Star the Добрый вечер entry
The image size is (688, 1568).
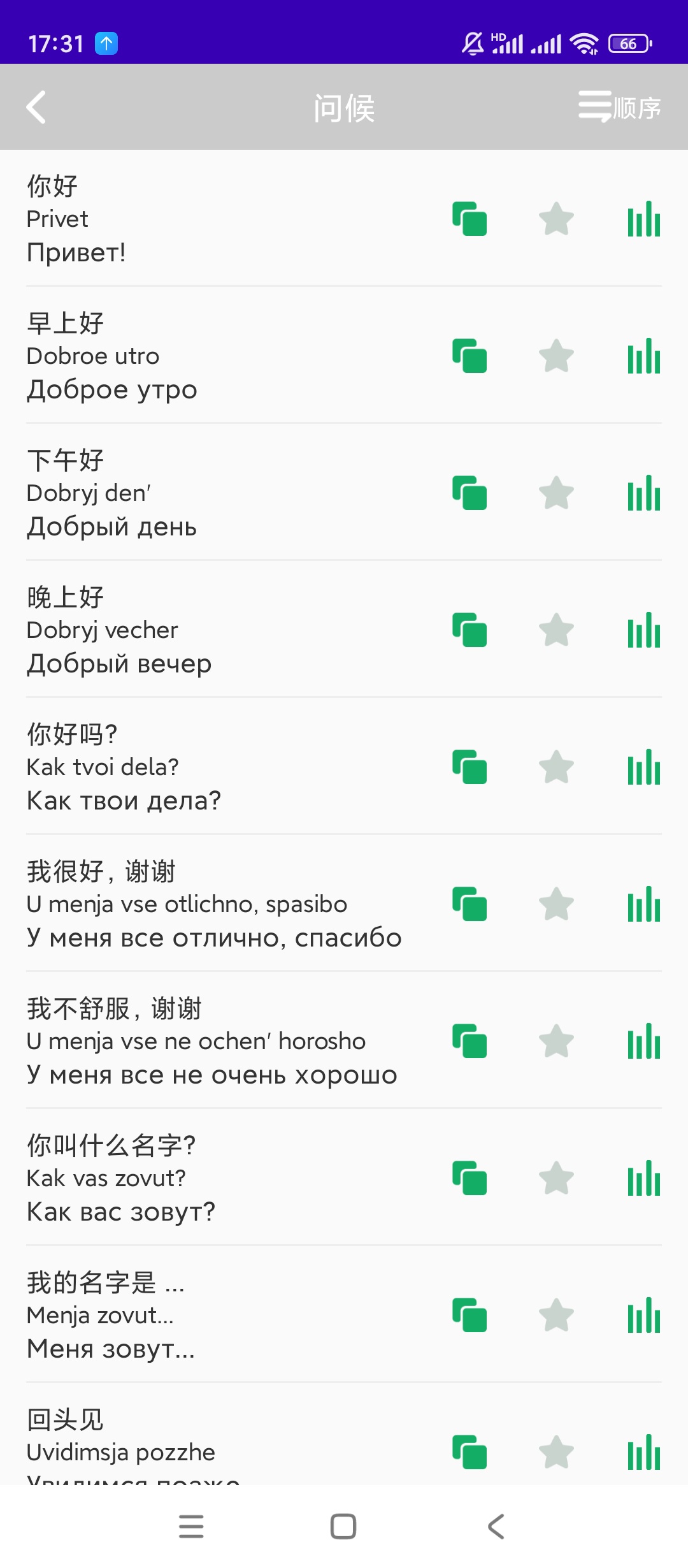click(x=556, y=631)
